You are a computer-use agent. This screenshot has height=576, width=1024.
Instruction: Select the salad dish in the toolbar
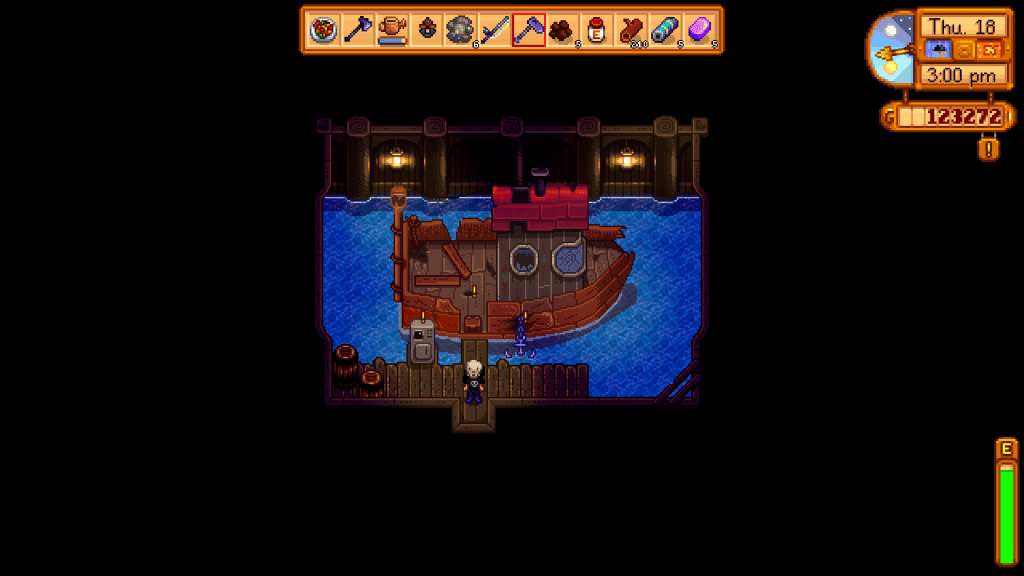click(323, 30)
